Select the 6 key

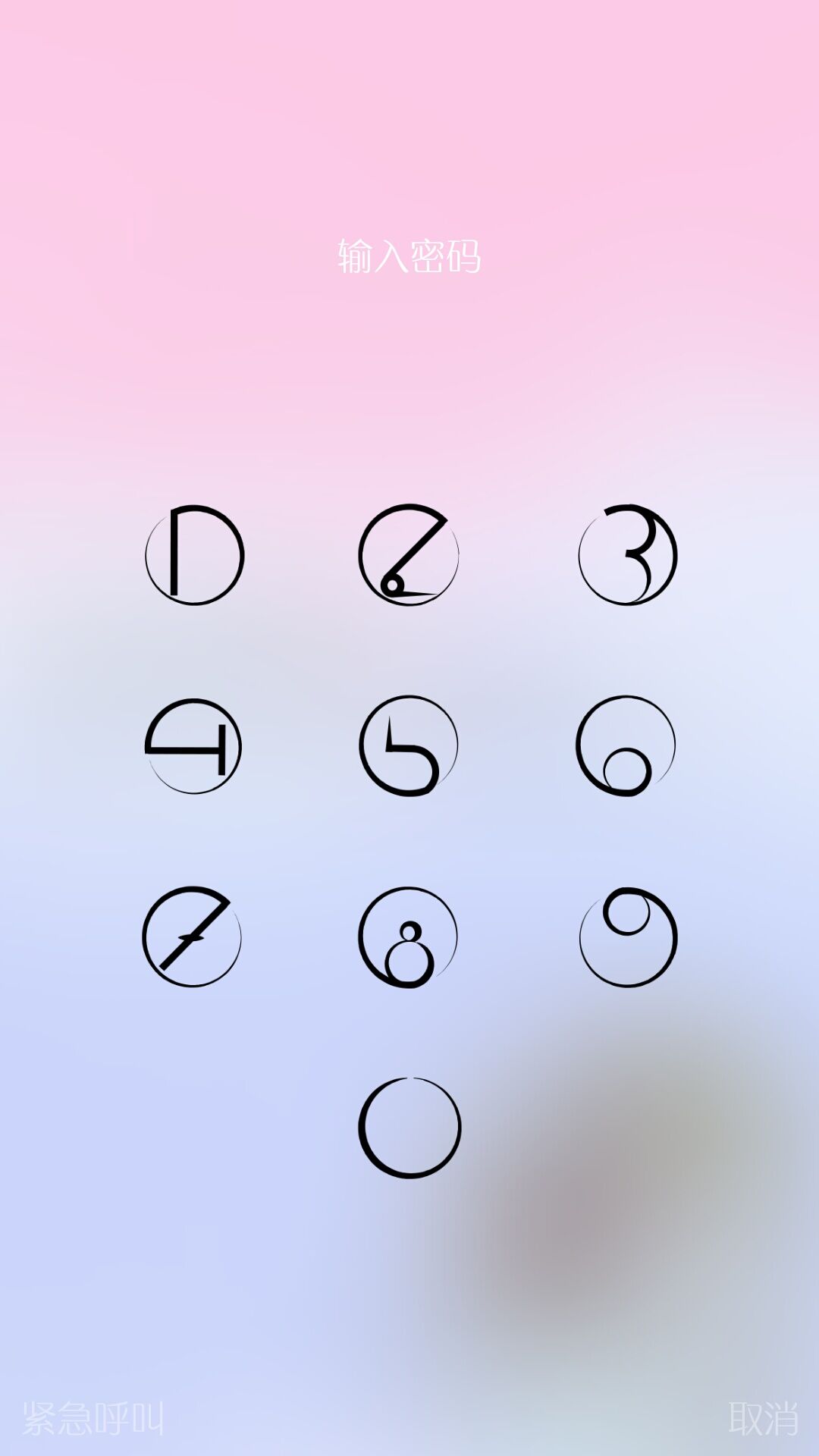click(626, 745)
